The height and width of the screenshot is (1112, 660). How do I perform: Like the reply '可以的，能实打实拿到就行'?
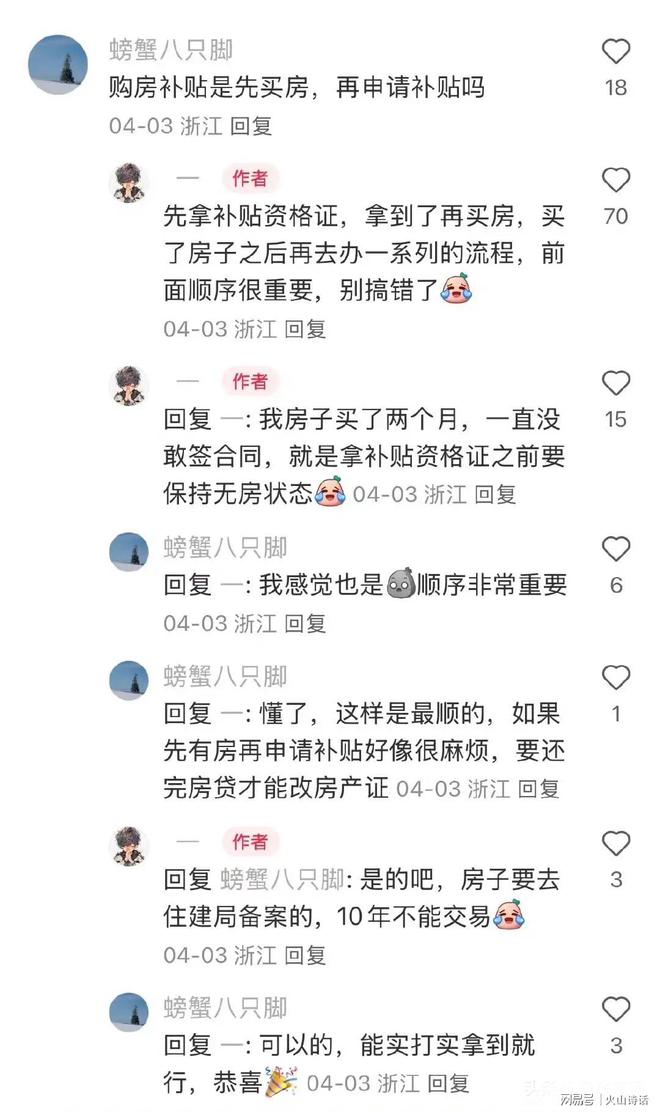pos(616,1010)
